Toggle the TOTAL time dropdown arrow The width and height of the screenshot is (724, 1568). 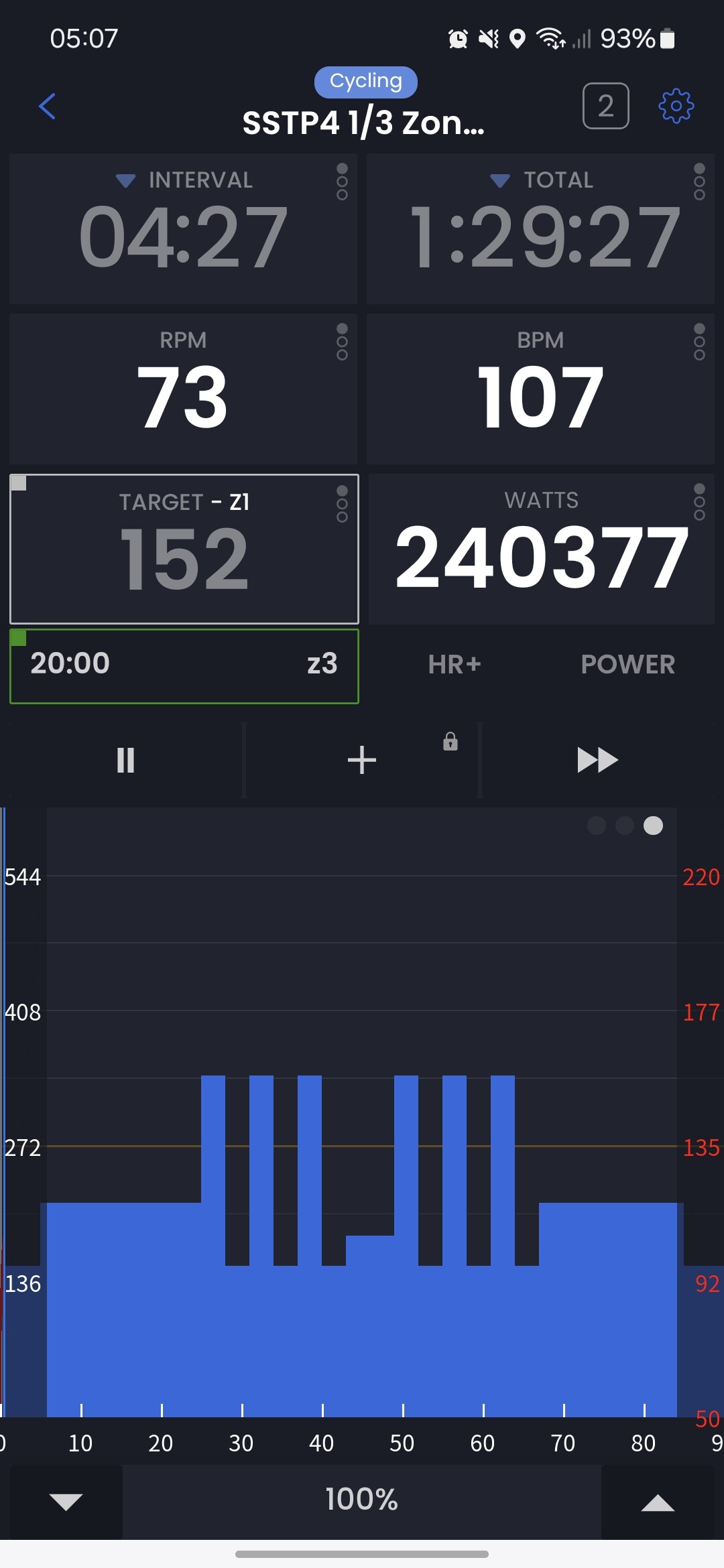click(500, 180)
